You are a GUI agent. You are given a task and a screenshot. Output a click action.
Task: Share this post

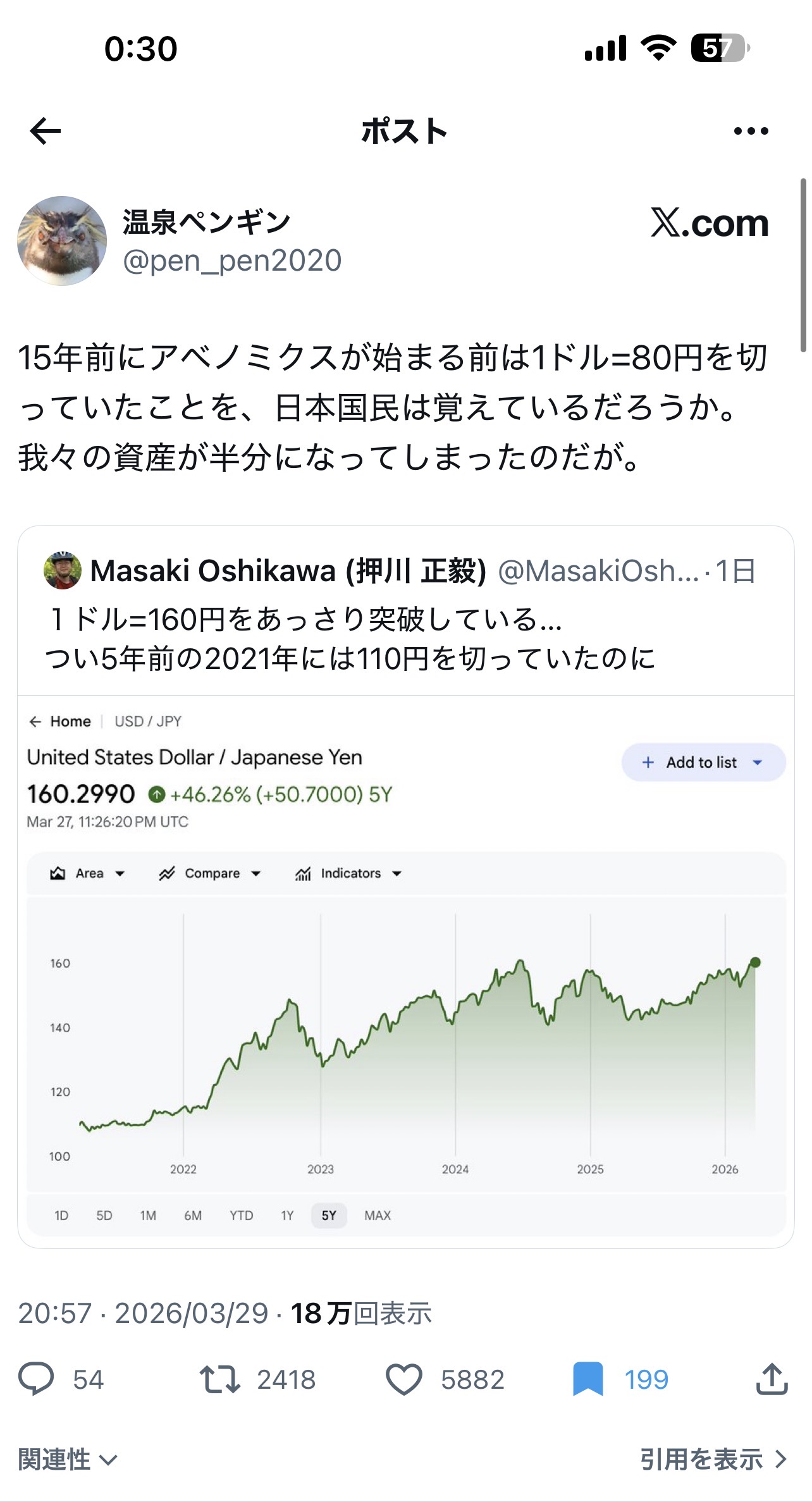click(x=772, y=1379)
